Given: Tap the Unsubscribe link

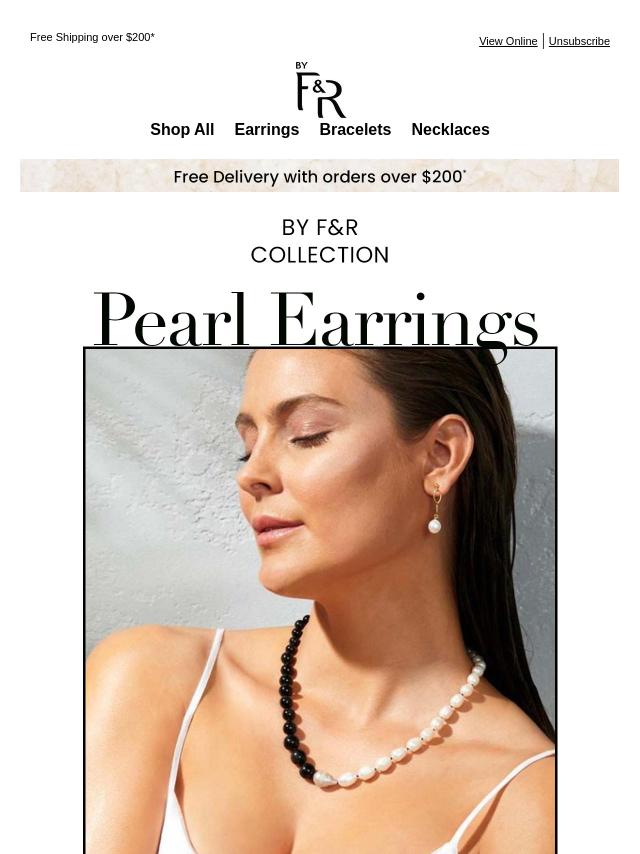Looking at the screenshot, I should (x=579, y=41).
